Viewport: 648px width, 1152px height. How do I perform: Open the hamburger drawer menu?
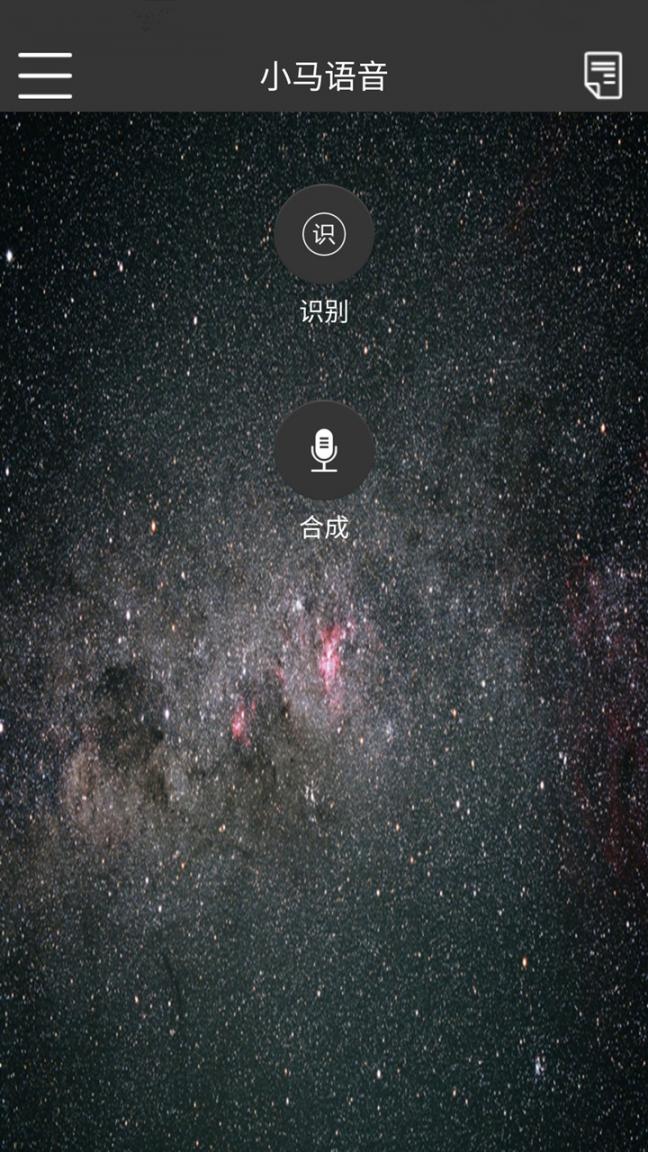point(45,76)
